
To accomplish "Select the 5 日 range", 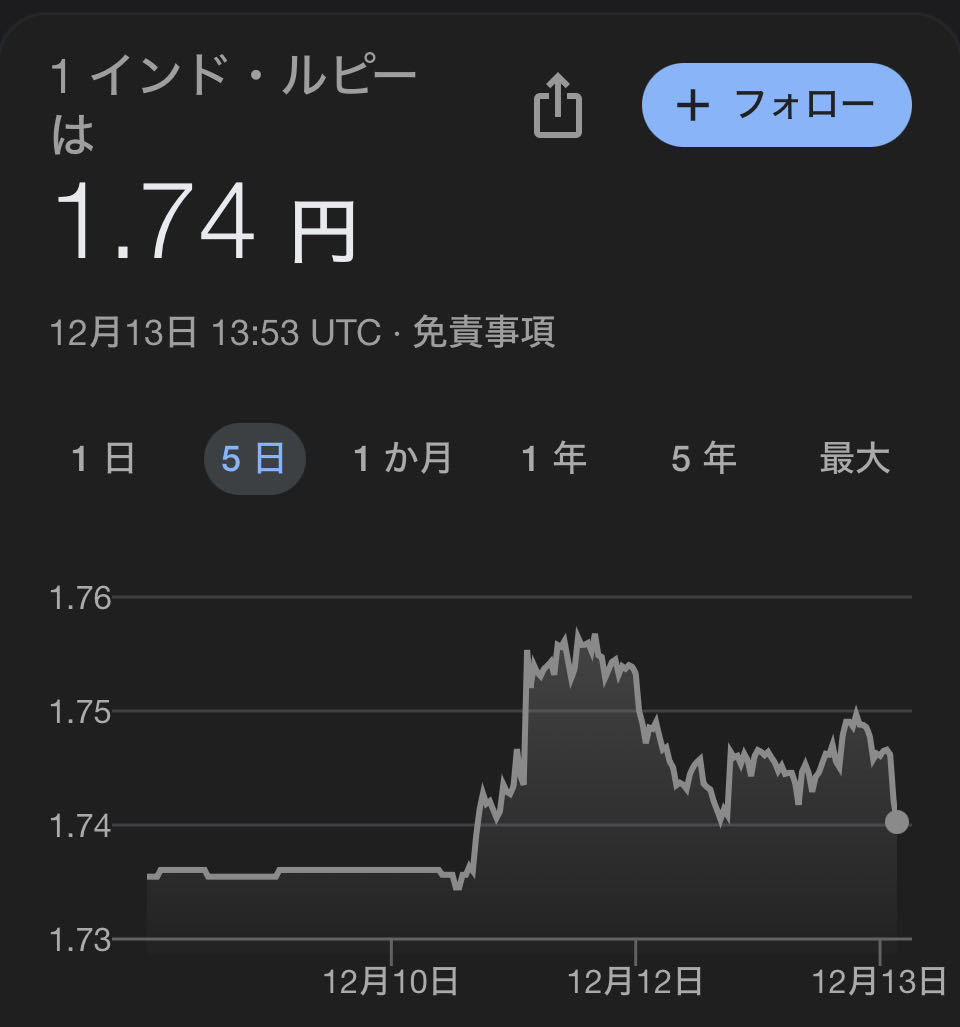I will (x=254, y=459).
